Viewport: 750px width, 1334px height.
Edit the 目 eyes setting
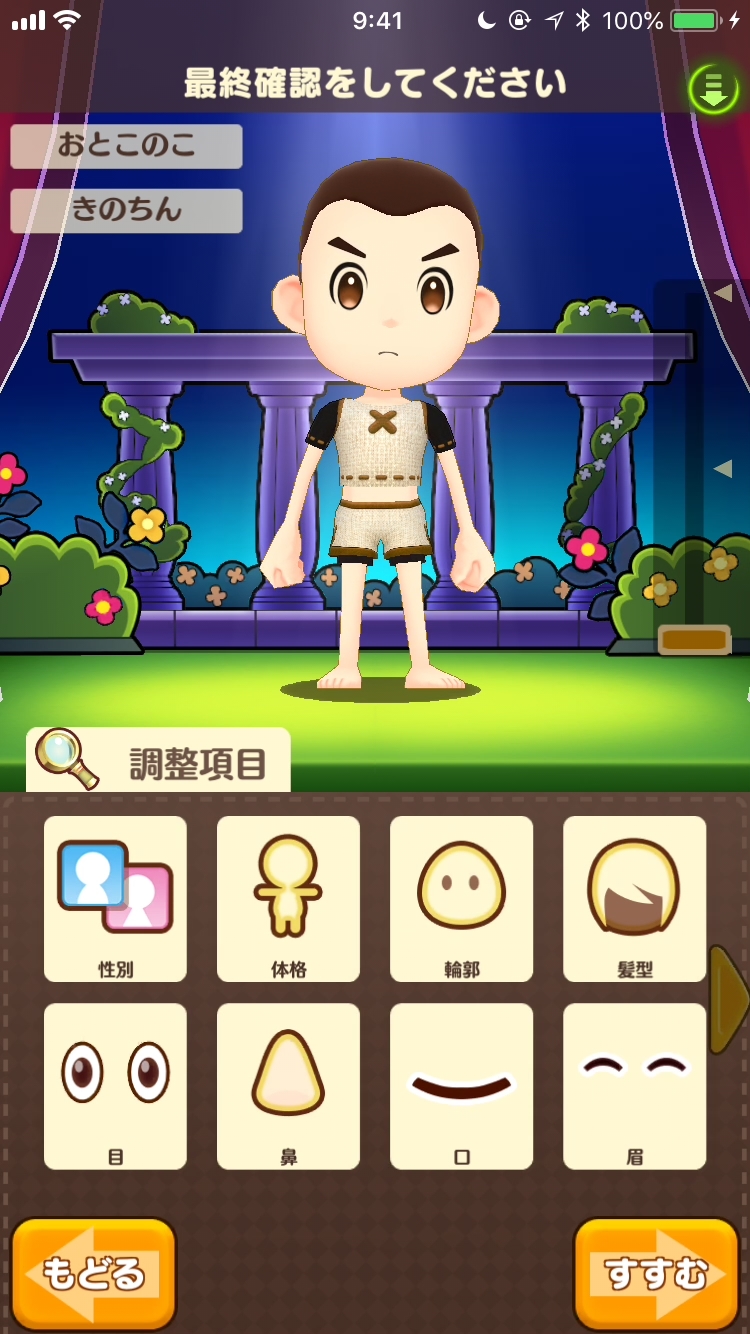coord(115,1086)
